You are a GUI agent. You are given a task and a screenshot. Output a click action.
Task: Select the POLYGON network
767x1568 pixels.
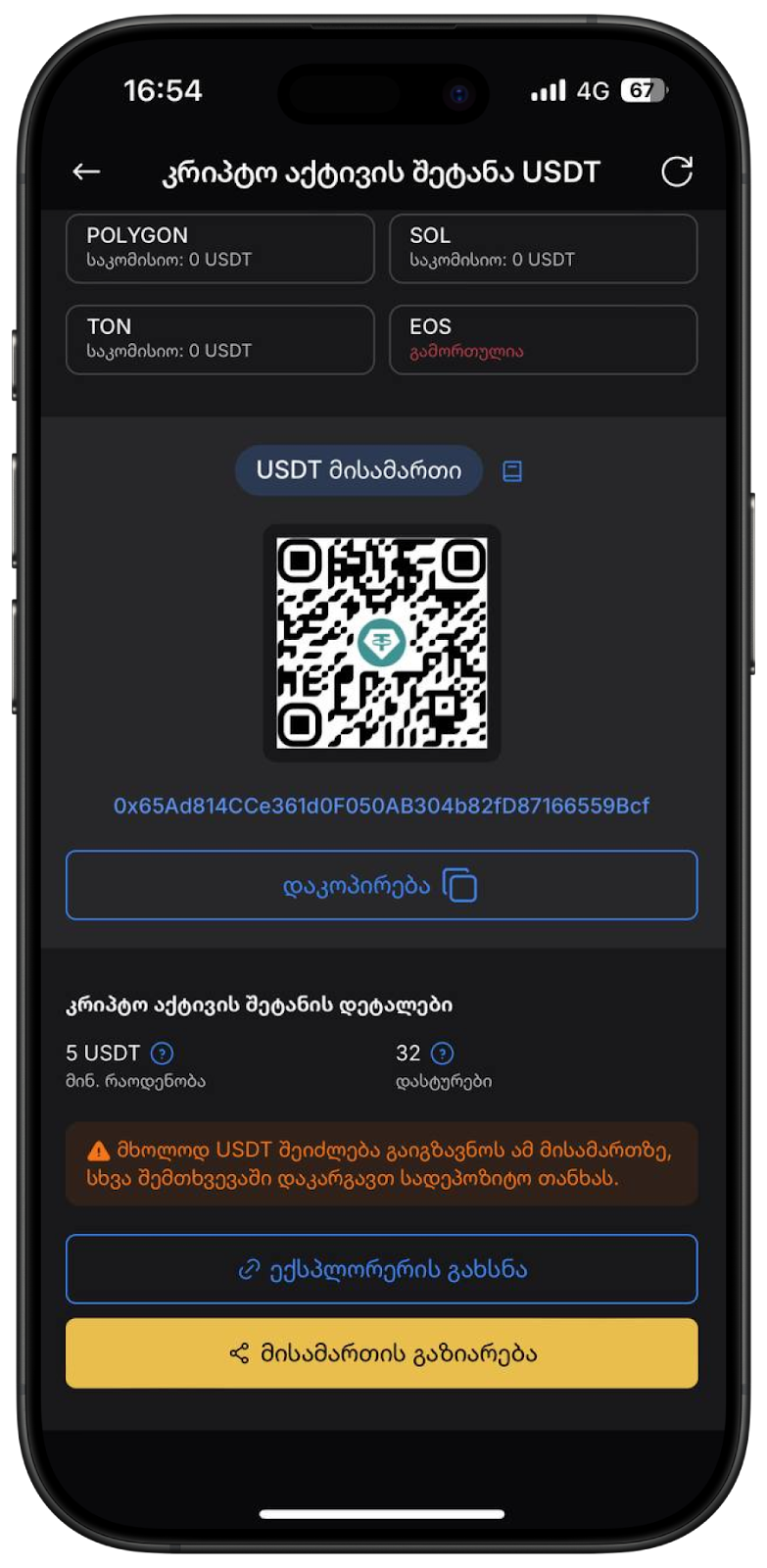pos(219,248)
